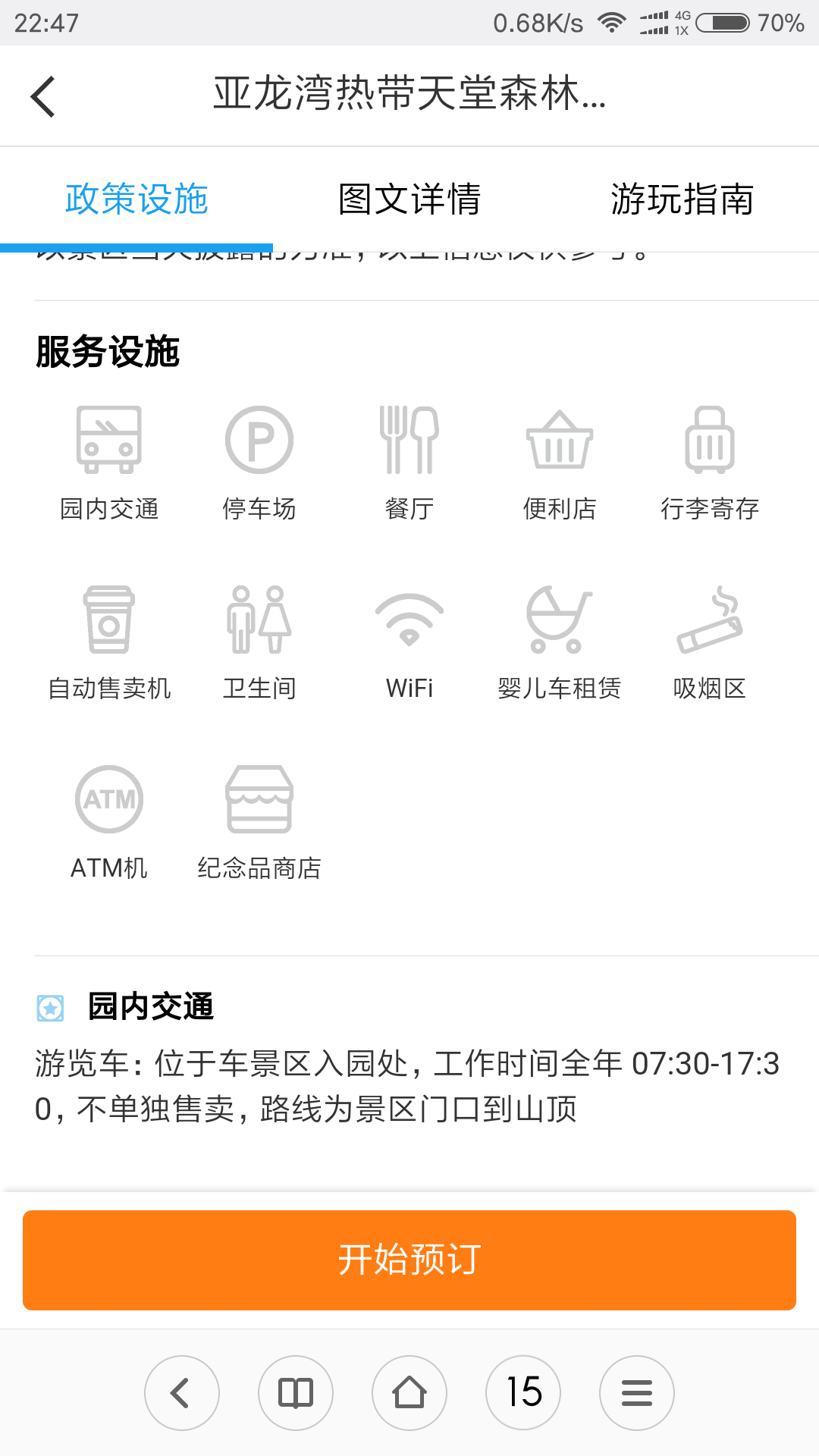Select the 政策设施 tab
Viewport: 819px width, 1456px height.
(136, 199)
